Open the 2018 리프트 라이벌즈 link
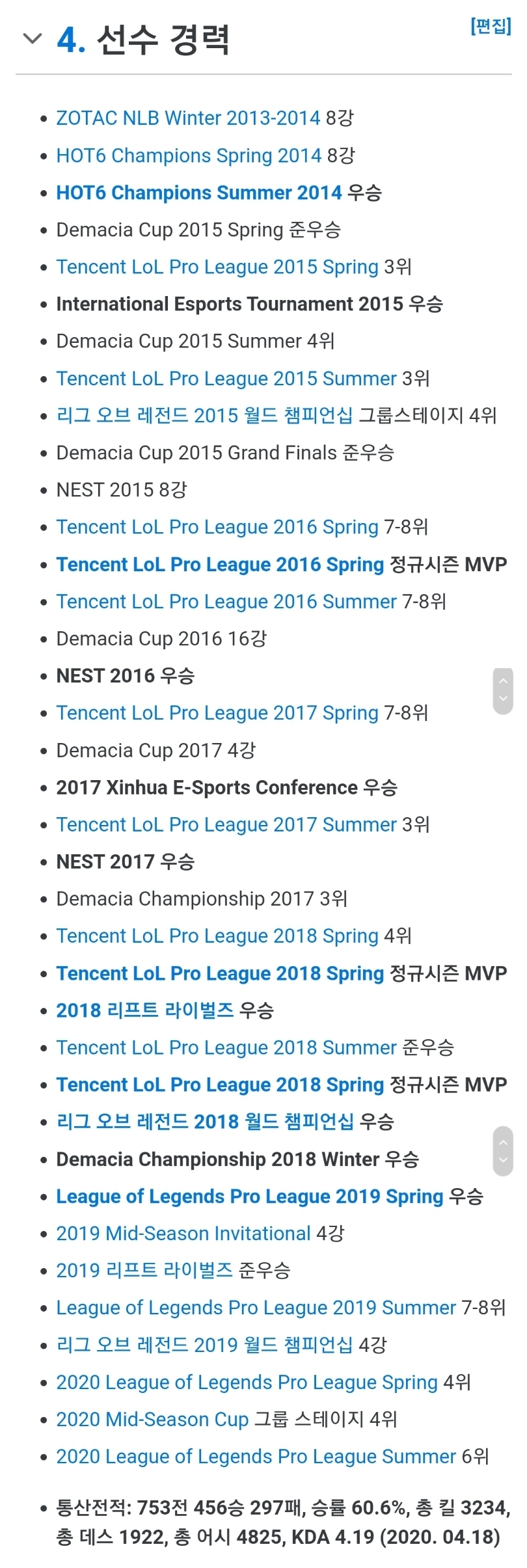The image size is (527, 1568). (144, 1010)
